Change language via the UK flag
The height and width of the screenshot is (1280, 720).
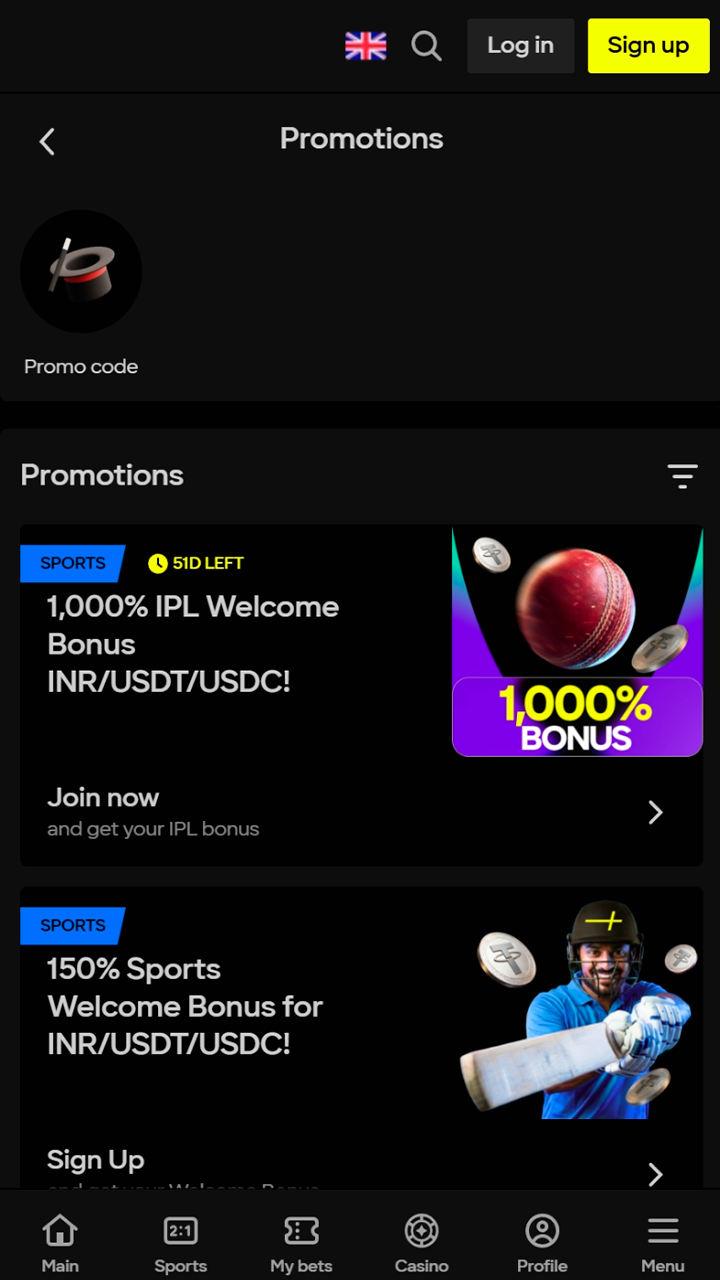tap(365, 45)
